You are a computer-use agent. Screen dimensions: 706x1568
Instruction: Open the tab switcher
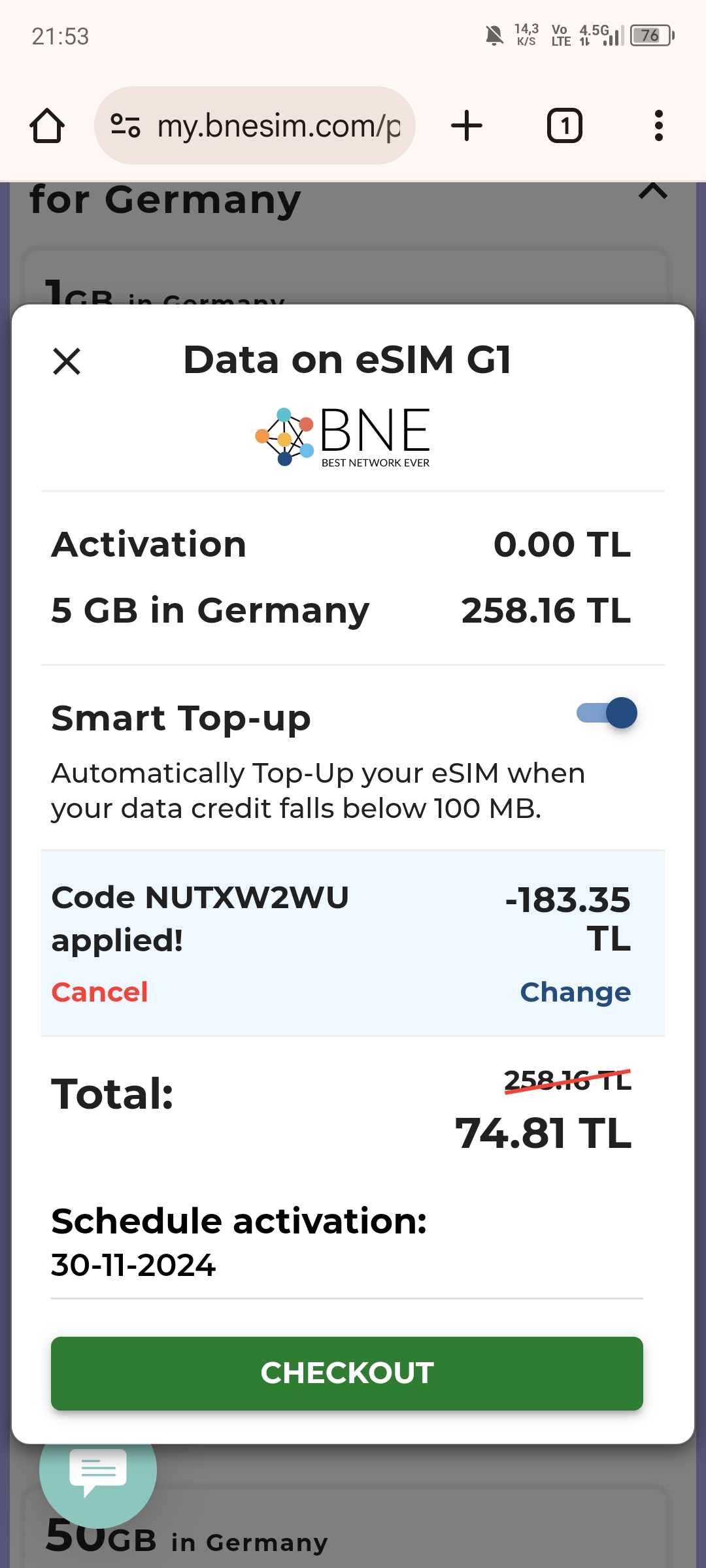coord(565,125)
